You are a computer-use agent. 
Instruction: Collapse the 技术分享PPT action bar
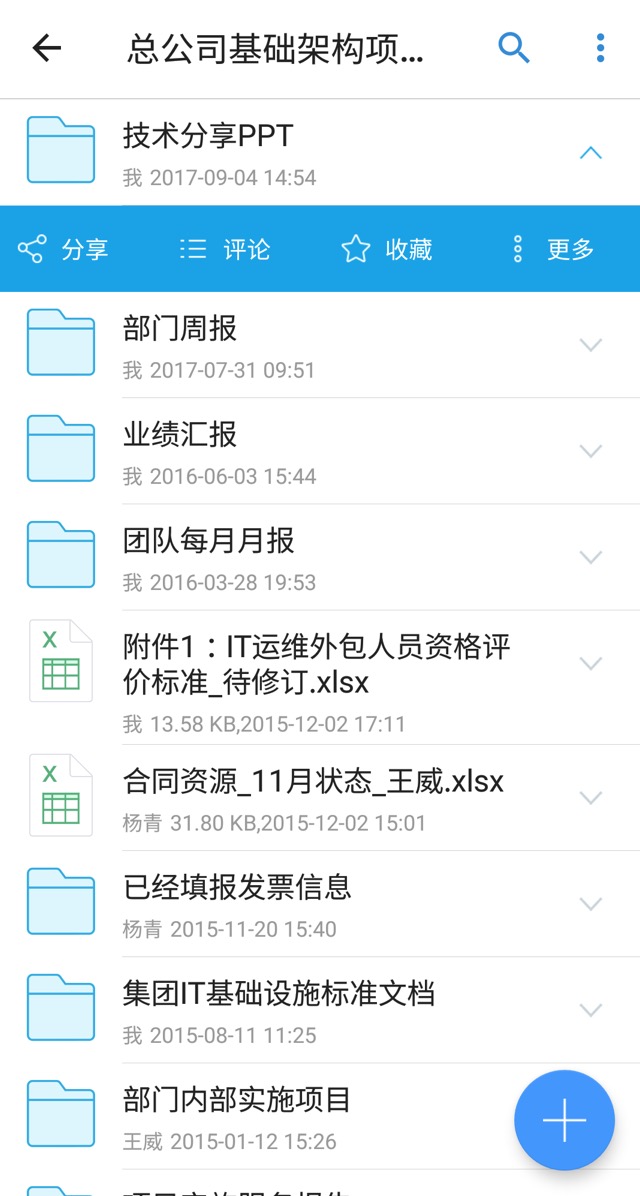coord(591,153)
